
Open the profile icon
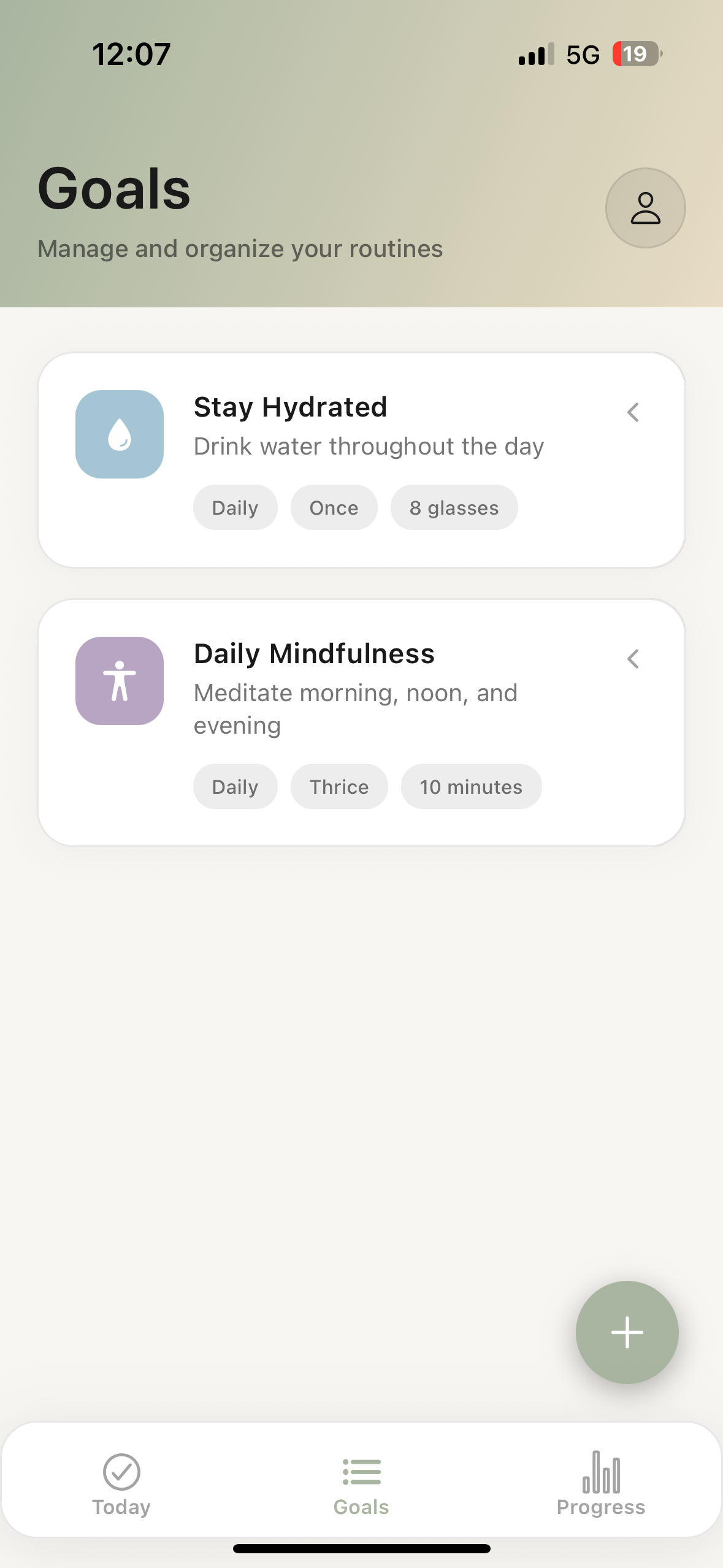pyautogui.click(x=645, y=208)
